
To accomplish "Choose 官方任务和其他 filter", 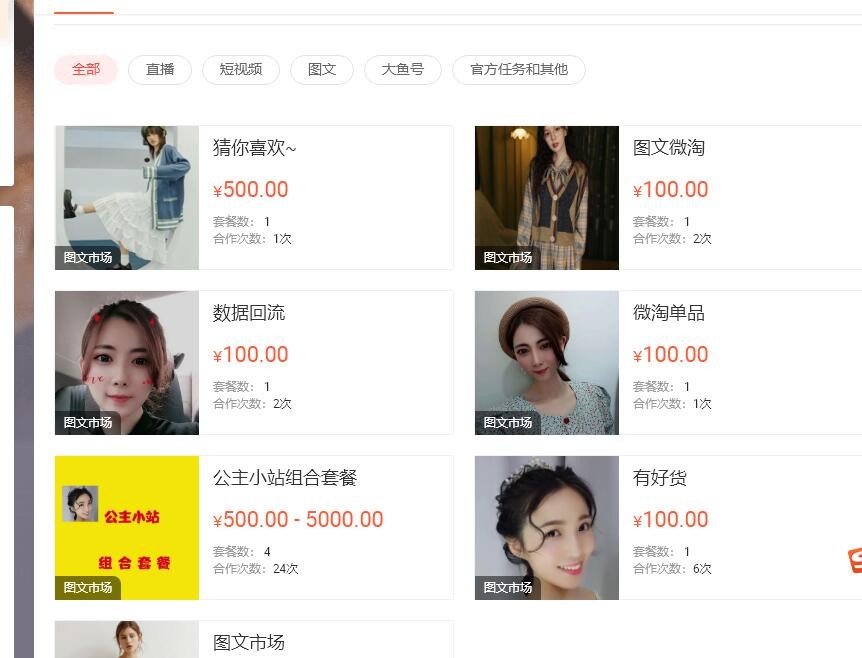I will [x=519, y=70].
